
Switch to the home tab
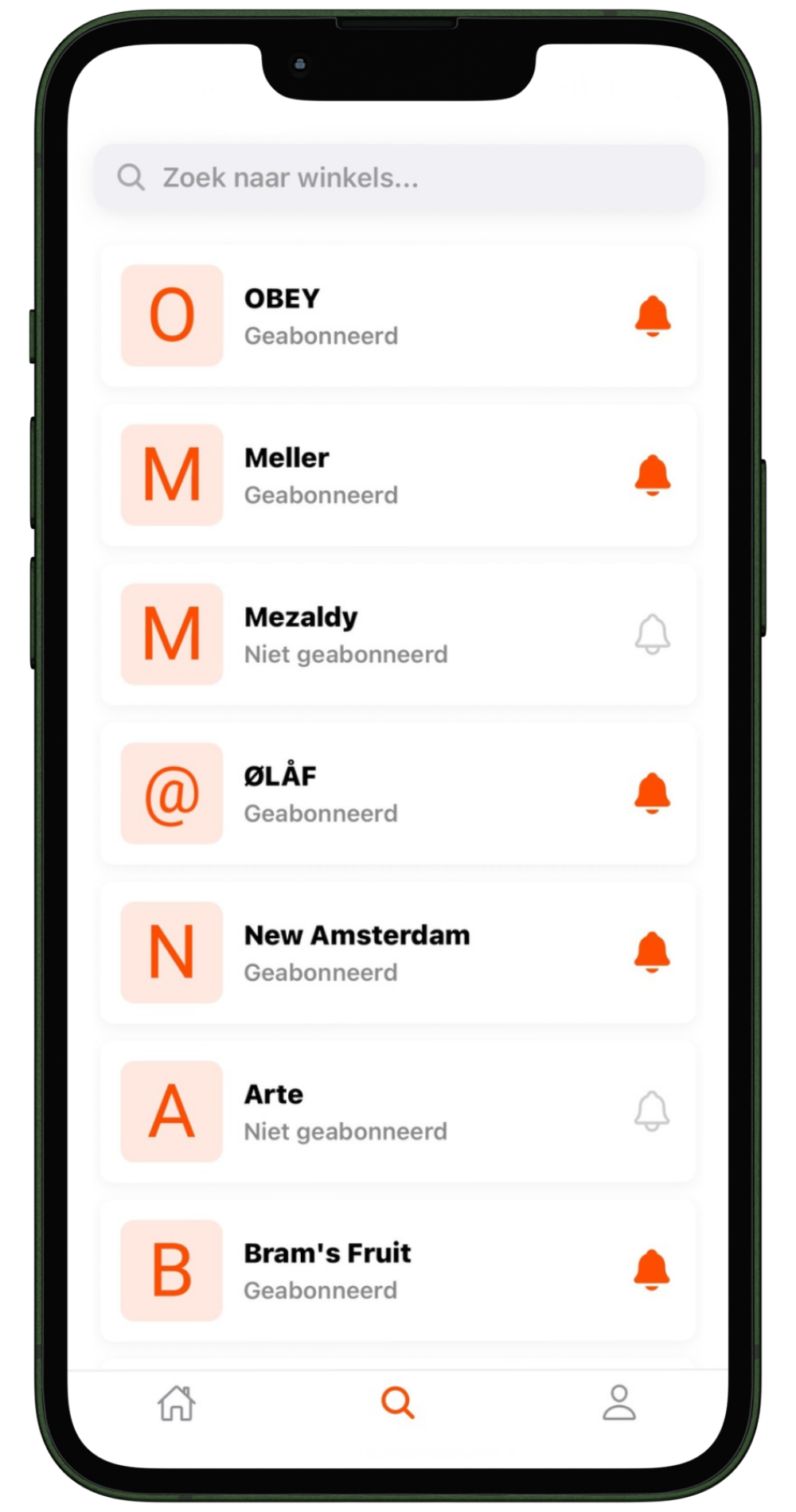click(177, 1402)
